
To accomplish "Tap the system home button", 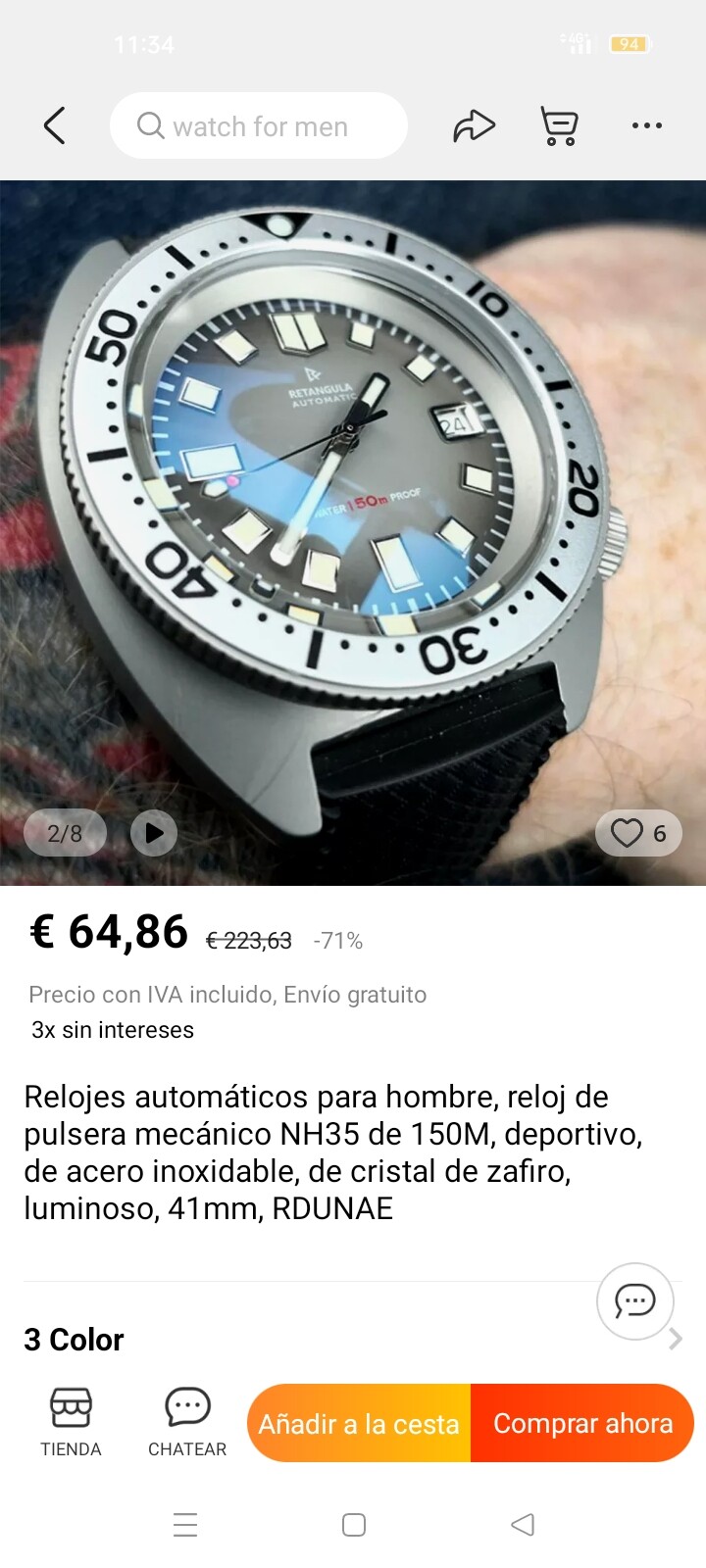I will pyautogui.click(x=354, y=1525).
